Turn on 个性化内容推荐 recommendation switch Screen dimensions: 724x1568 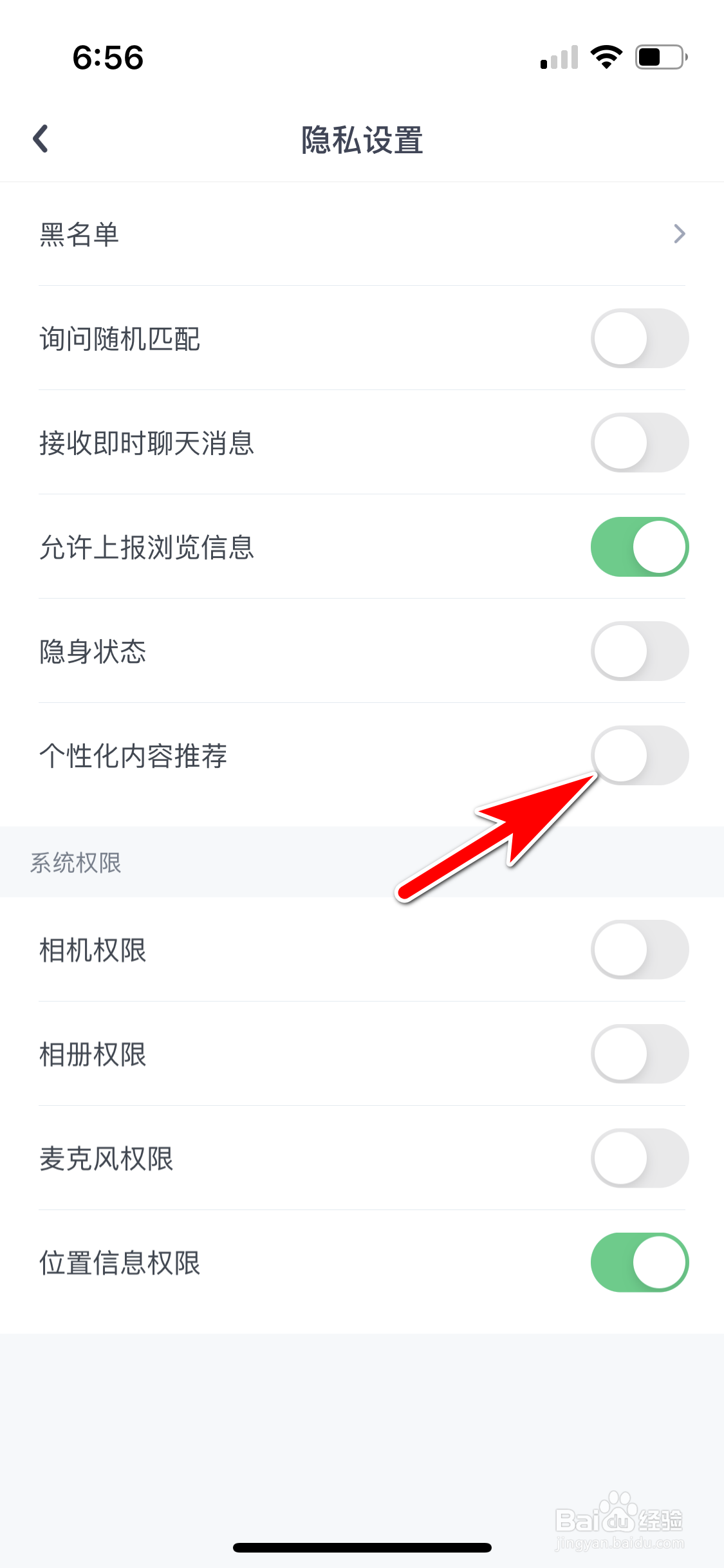click(638, 755)
